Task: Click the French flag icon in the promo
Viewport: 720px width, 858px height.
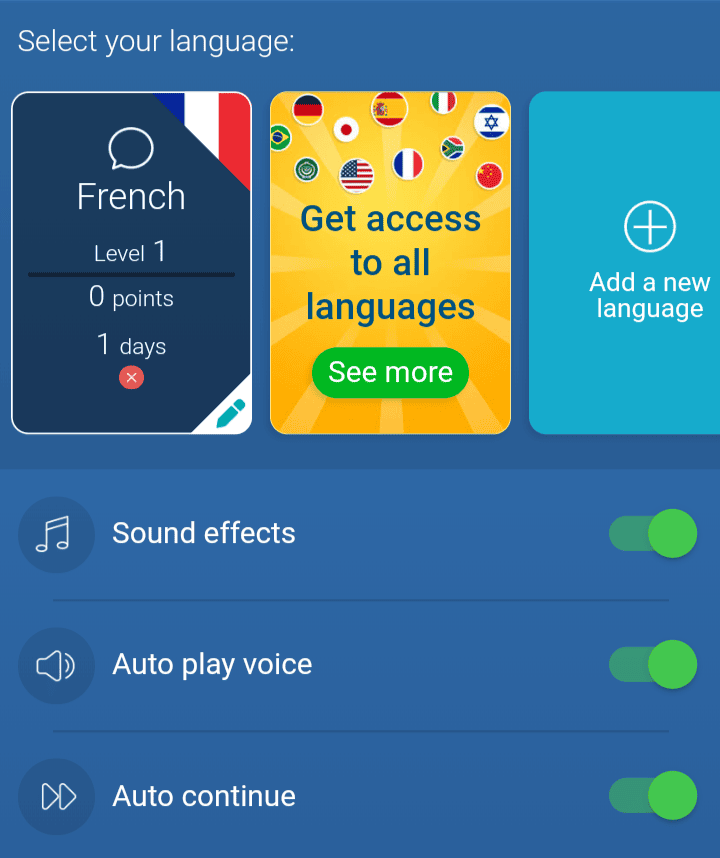Action: [407, 163]
